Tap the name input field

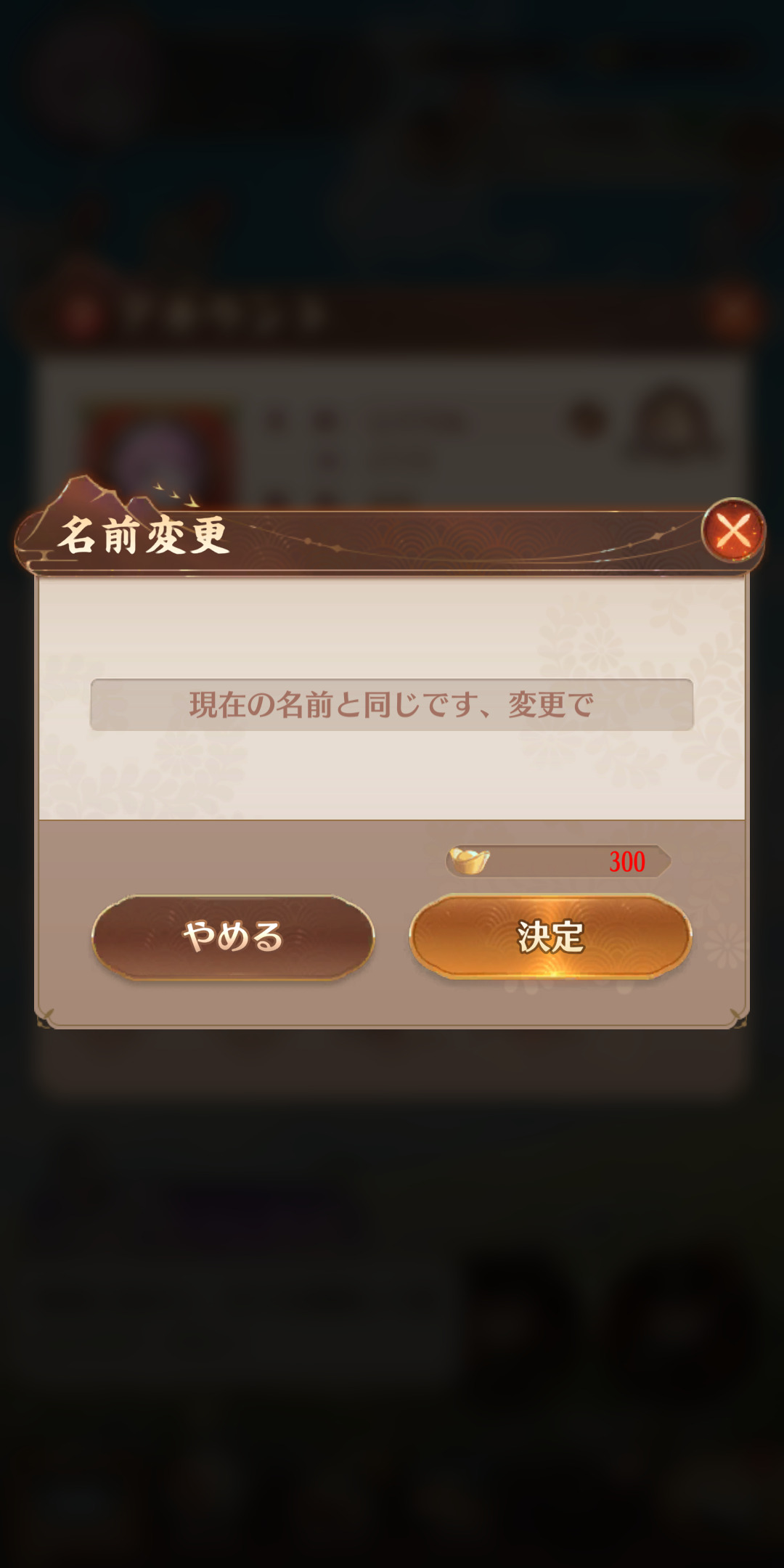point(392,705)
